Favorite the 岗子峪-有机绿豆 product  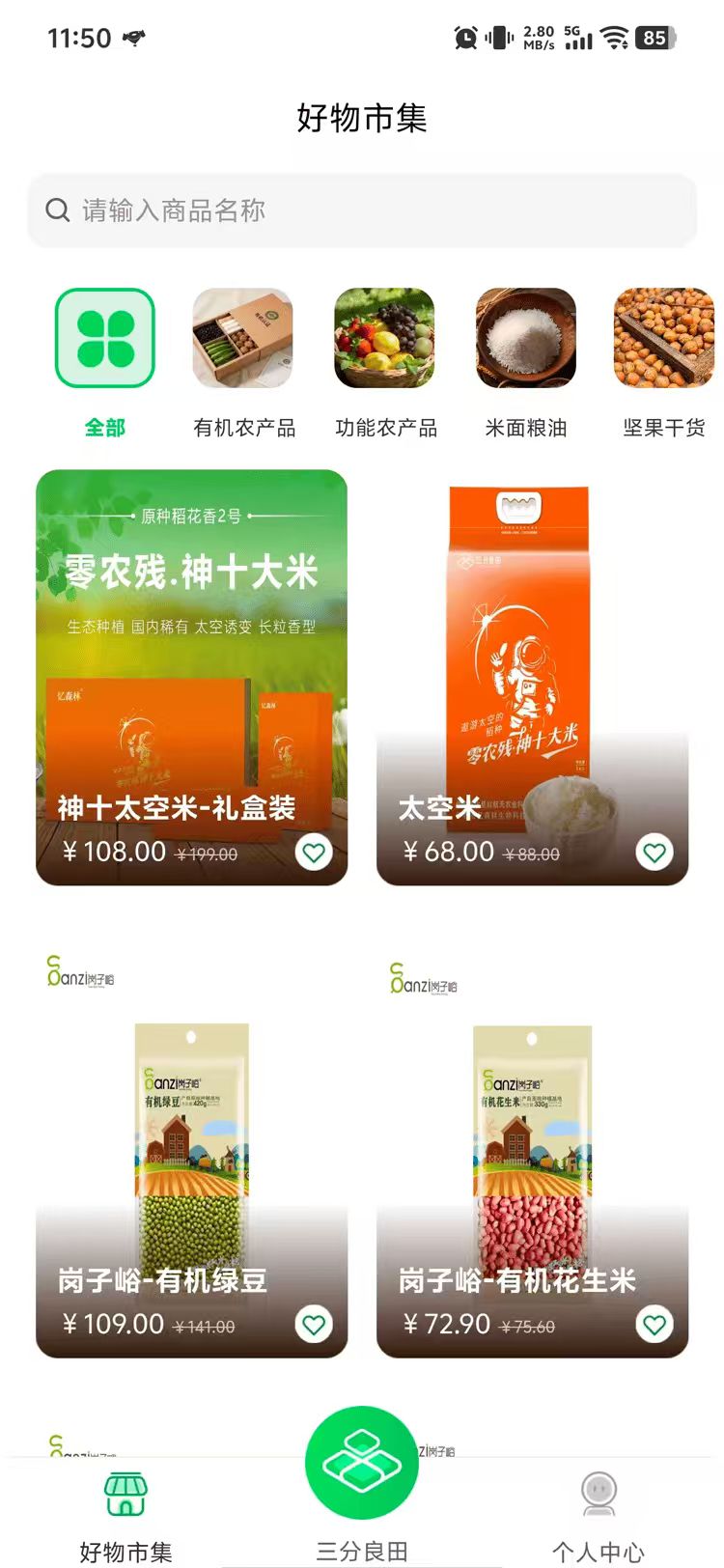pyautogui.click(x=314, y=1326)
